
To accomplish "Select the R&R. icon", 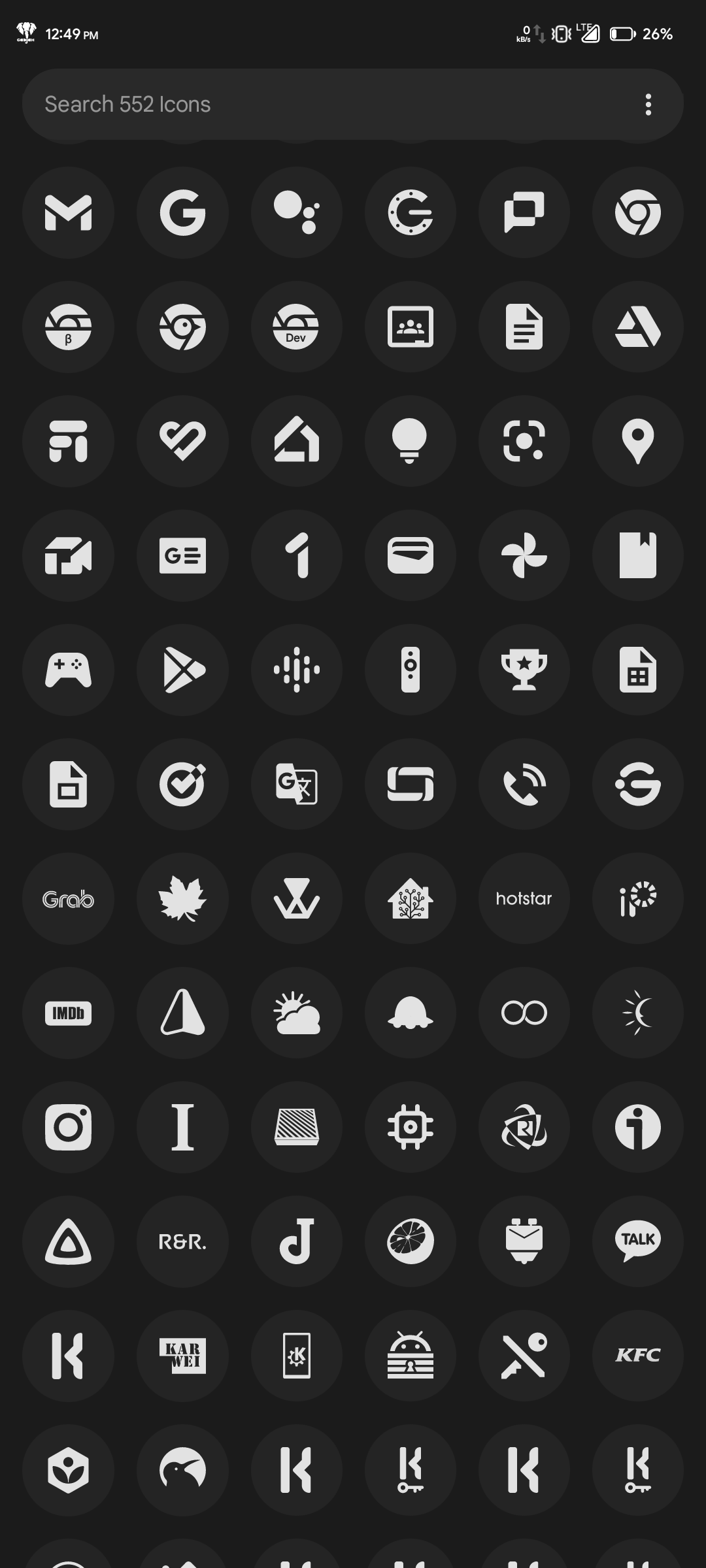I will pyautogui.click(x=182, y=1241).
